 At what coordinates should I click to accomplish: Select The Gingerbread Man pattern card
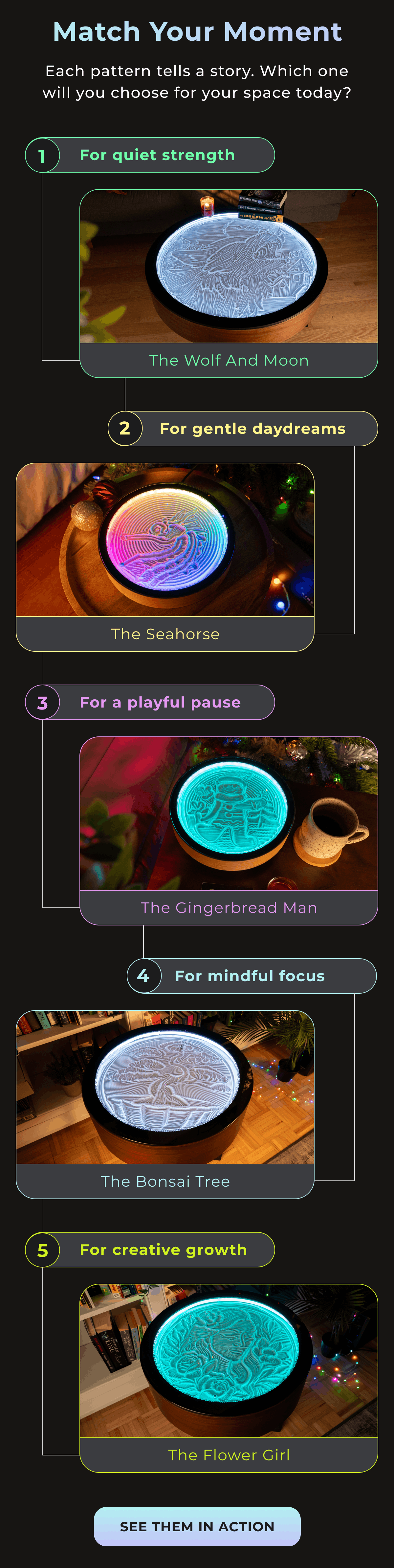tap(229, 830)
